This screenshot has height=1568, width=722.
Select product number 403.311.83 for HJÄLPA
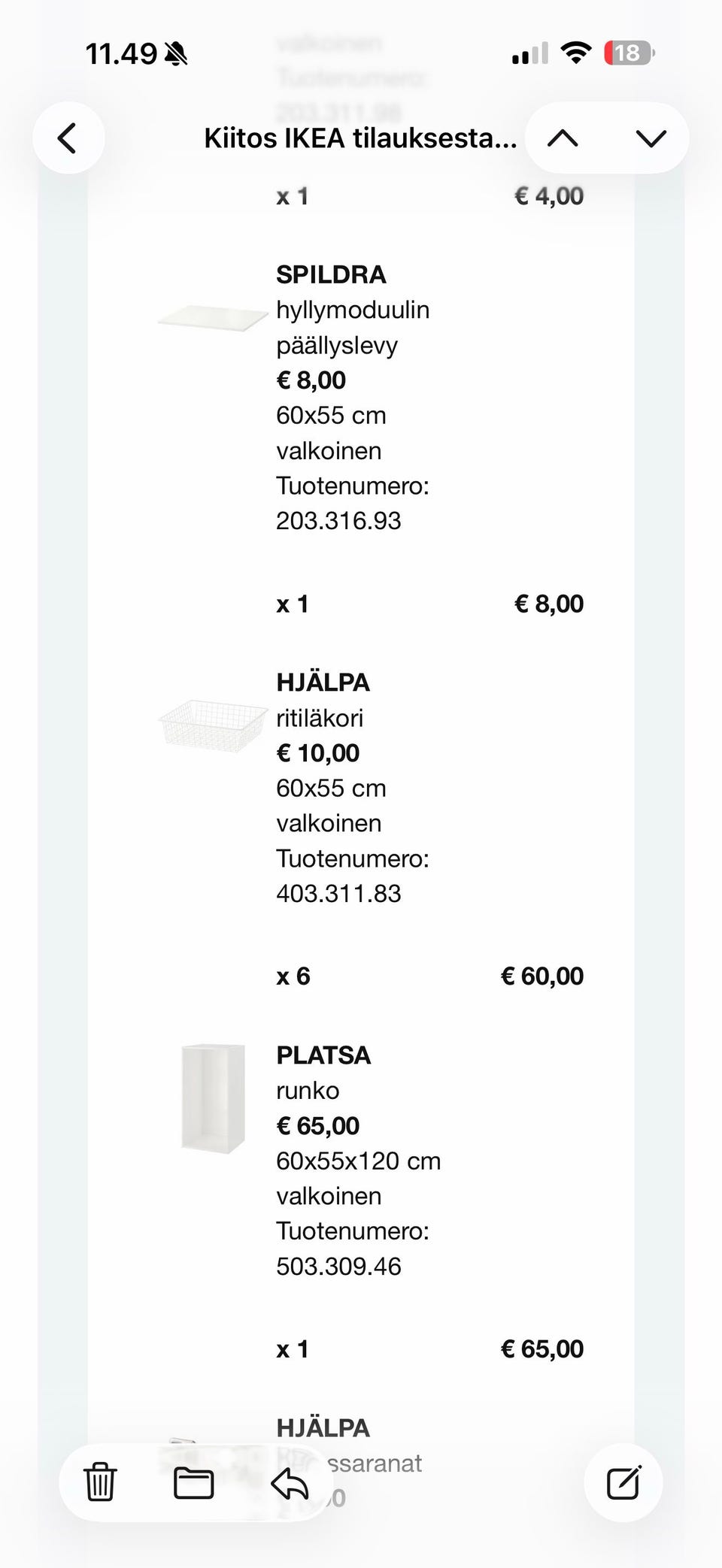[338, 894]
